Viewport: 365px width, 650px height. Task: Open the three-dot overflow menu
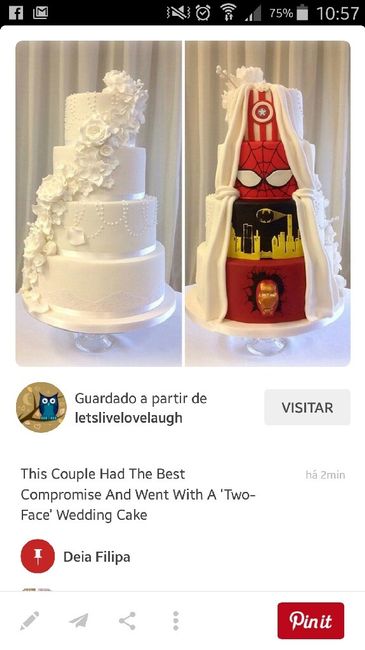tap(176, 621)
